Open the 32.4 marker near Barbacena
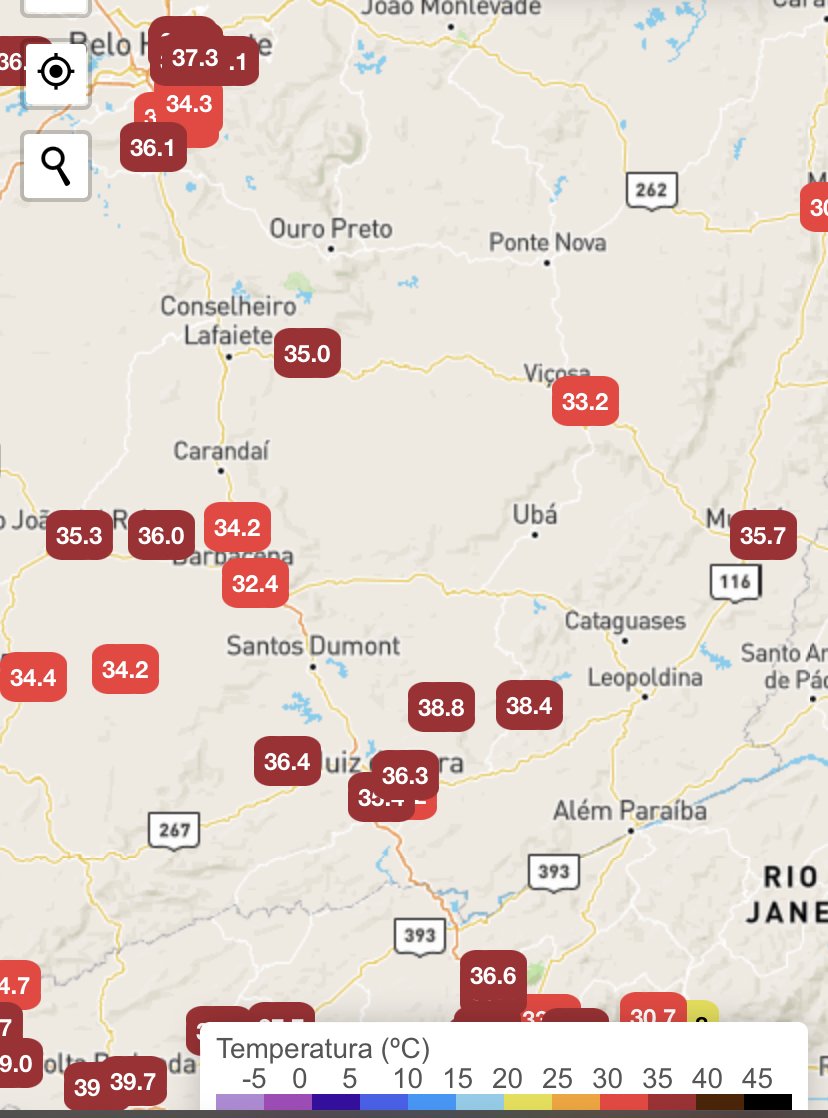 click(x=255, y=583)
